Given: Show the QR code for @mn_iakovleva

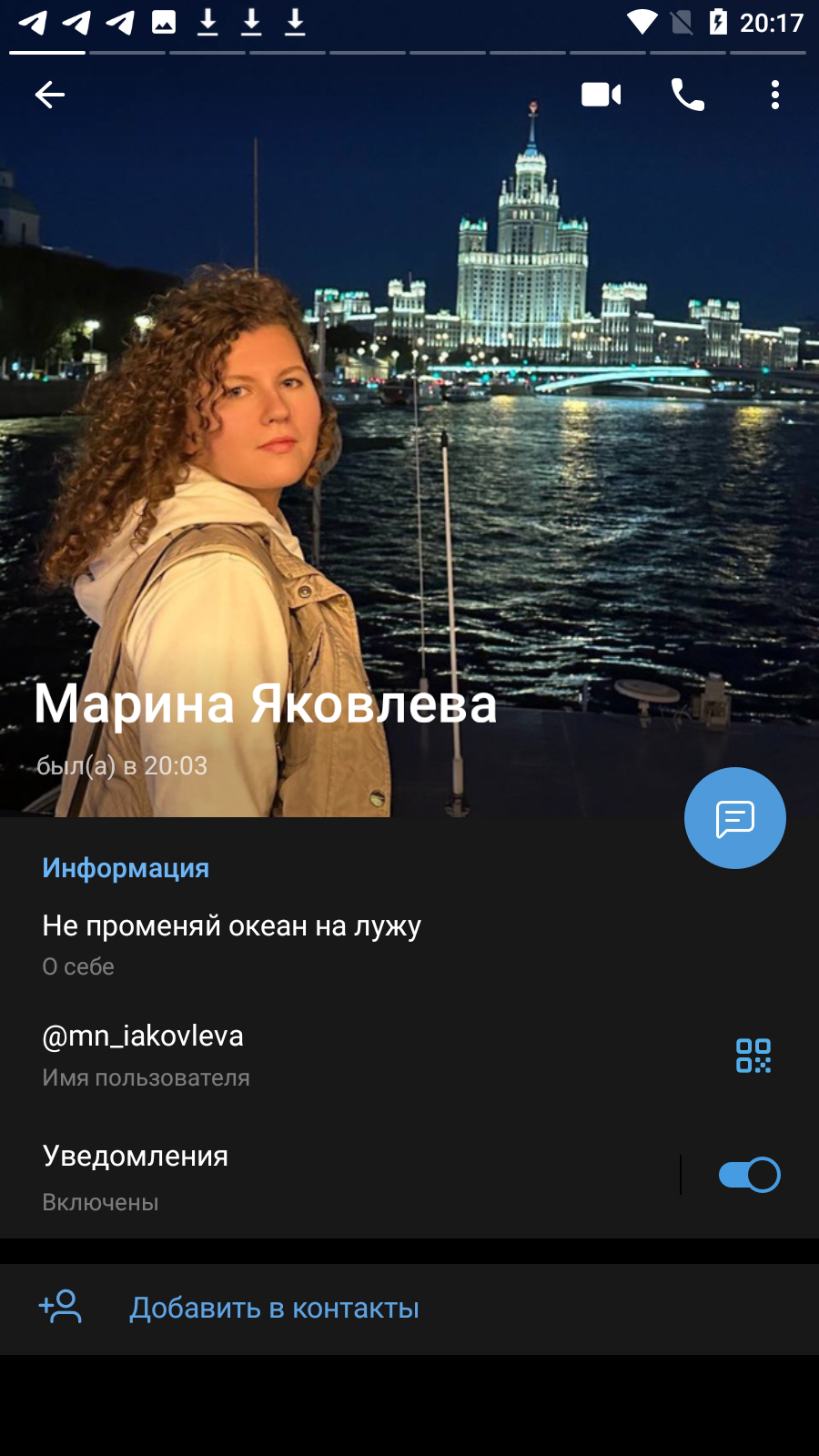Looking at the screenshot, I should [753, 1056].
